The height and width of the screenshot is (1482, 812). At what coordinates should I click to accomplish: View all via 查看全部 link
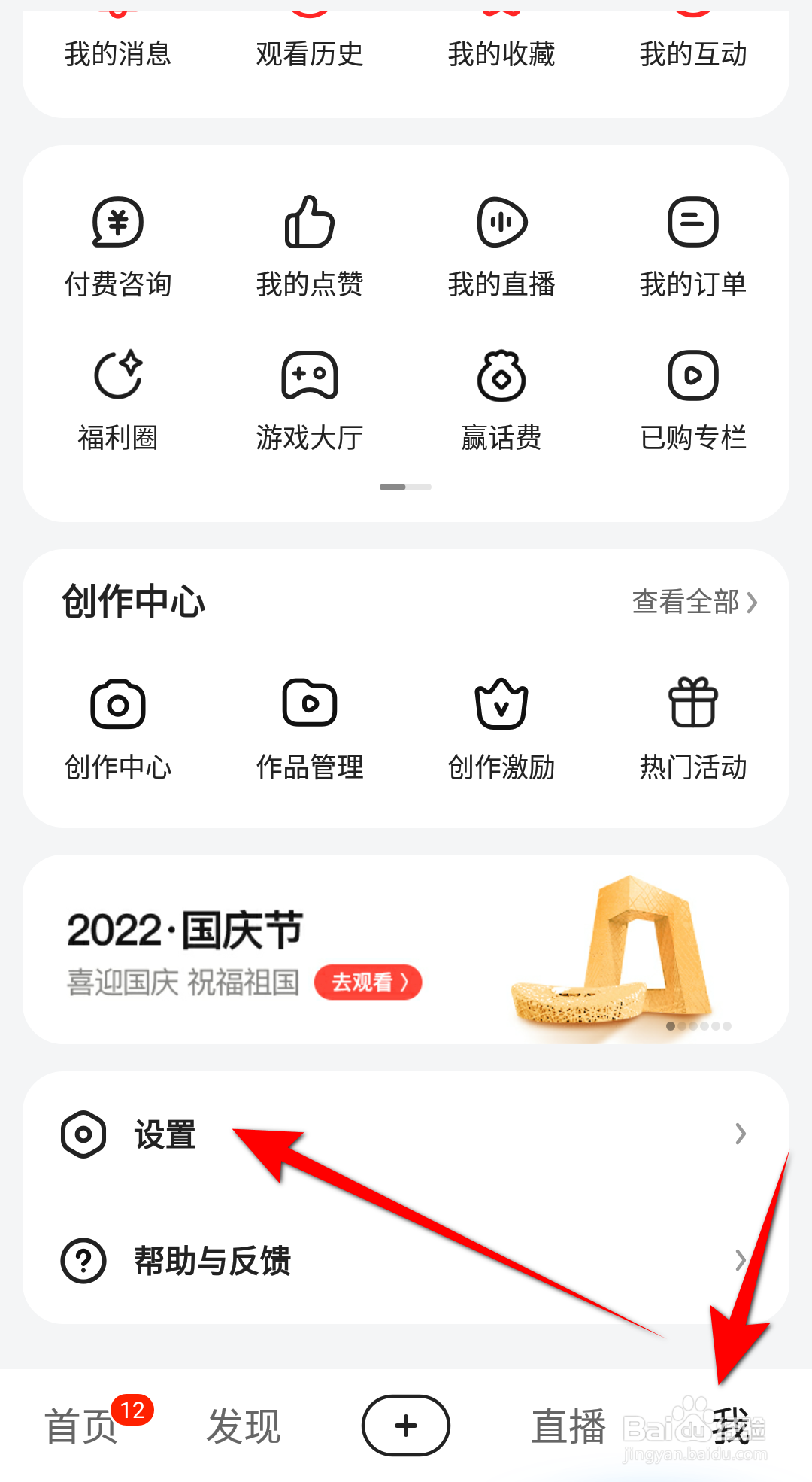coord(695,602)
